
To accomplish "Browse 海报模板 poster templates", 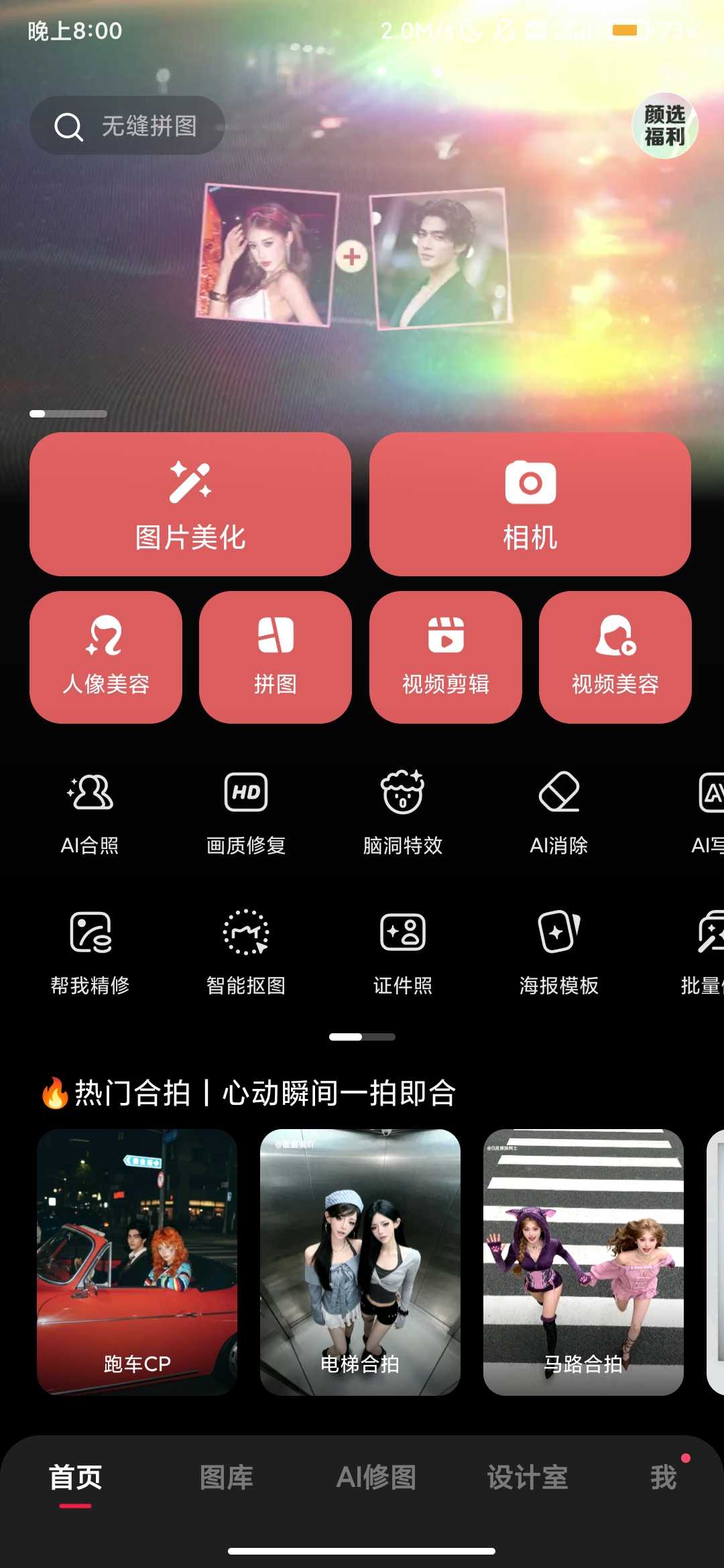I will tap(558, 952).
